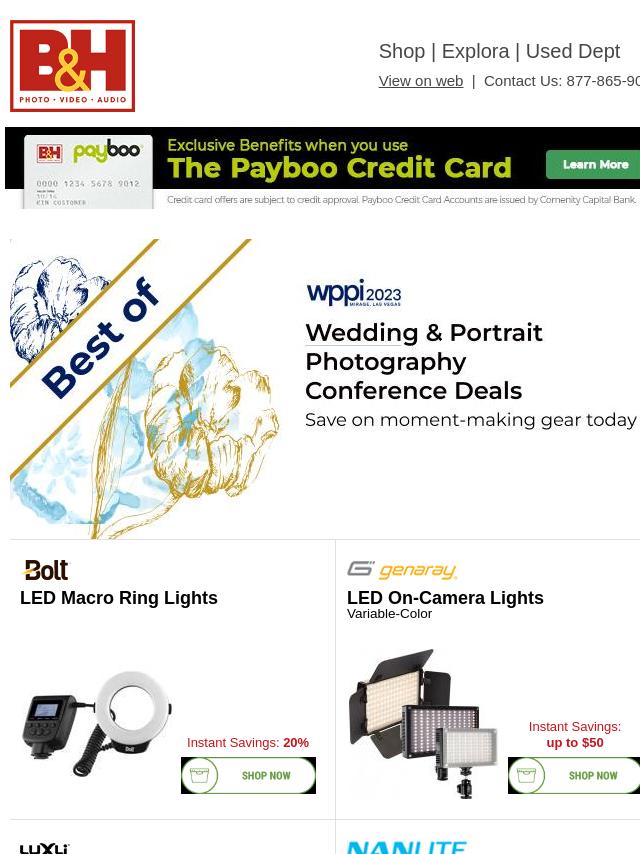Tap the View on web link
This screenshot has height=854, width=640.
click(x=420, y=81)
